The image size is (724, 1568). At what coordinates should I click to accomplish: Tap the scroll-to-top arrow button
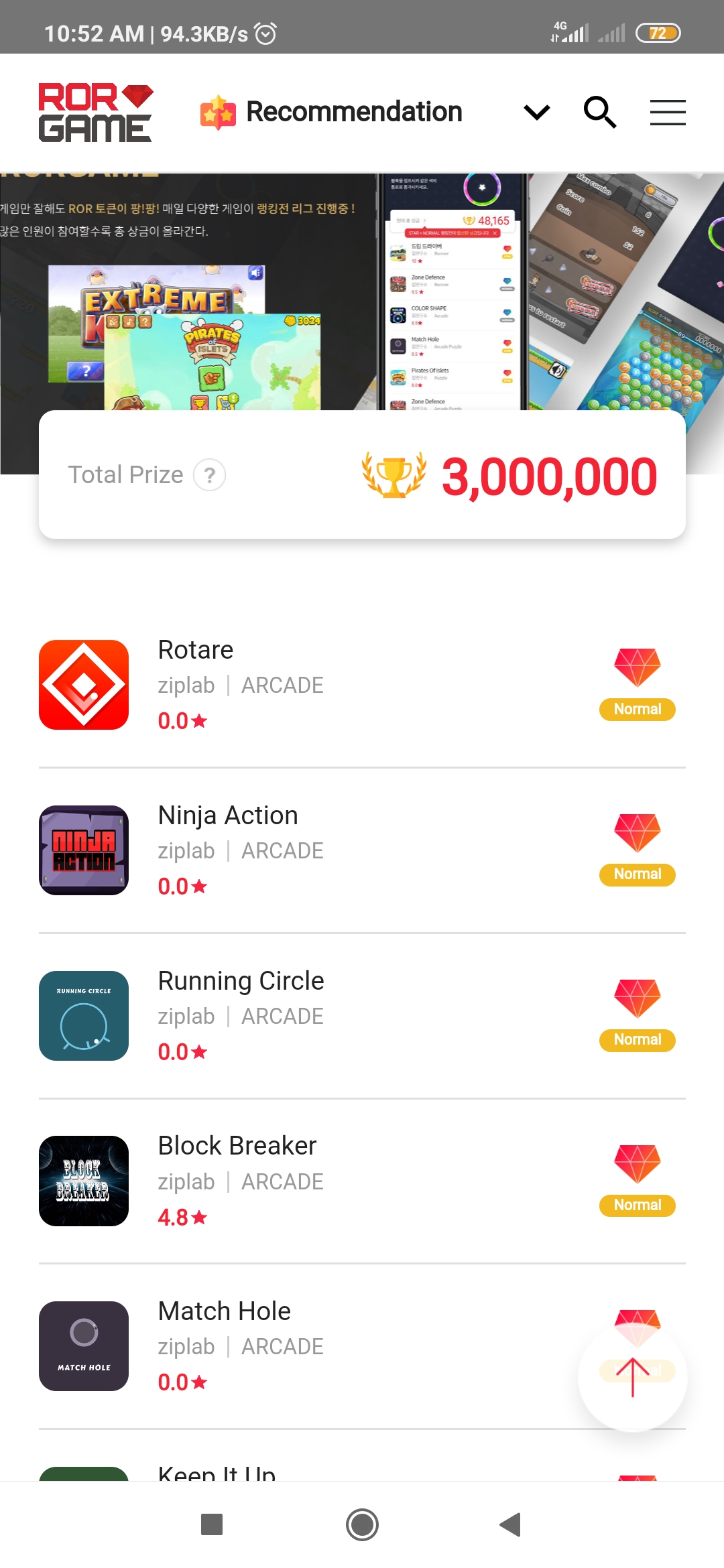[631, 1375]
